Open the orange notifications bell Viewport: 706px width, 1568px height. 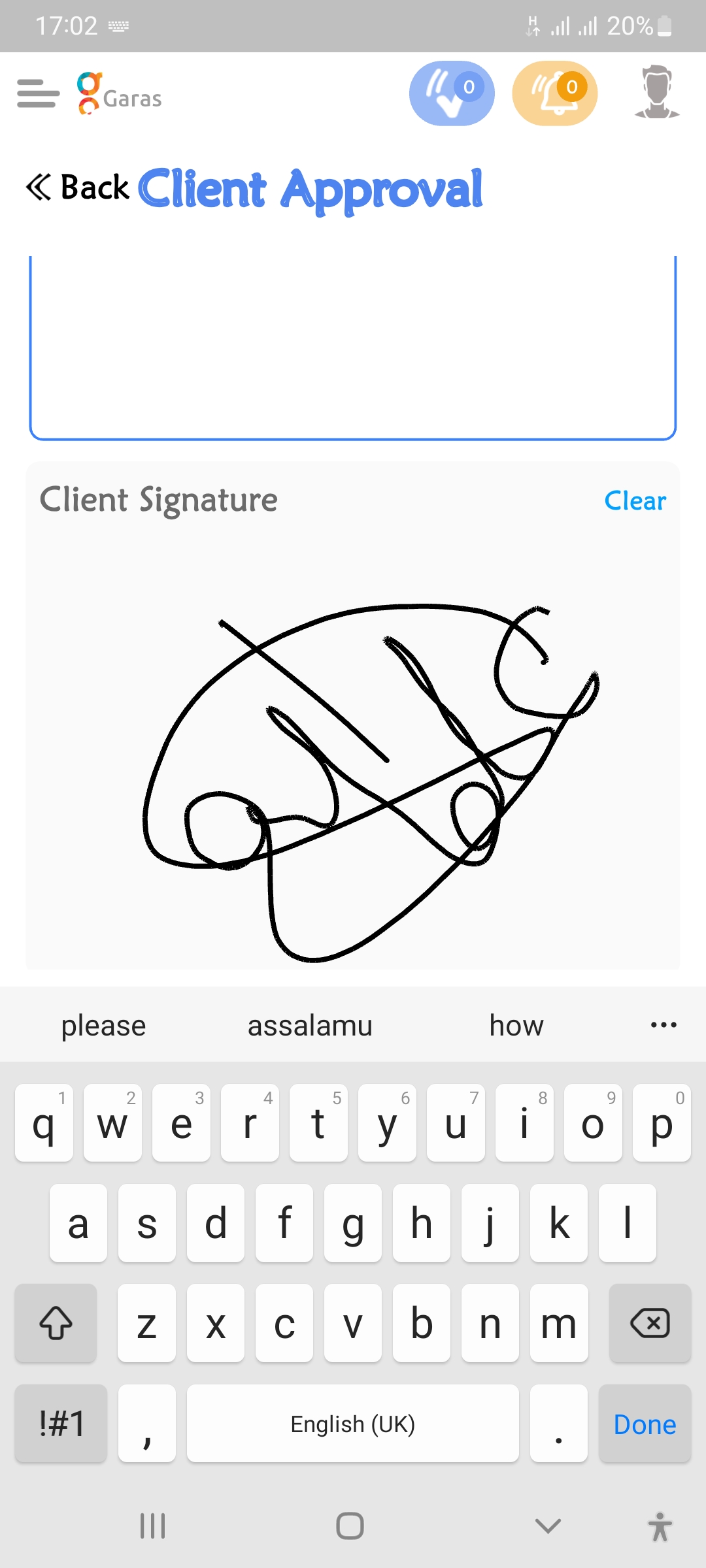click(555, 93)
